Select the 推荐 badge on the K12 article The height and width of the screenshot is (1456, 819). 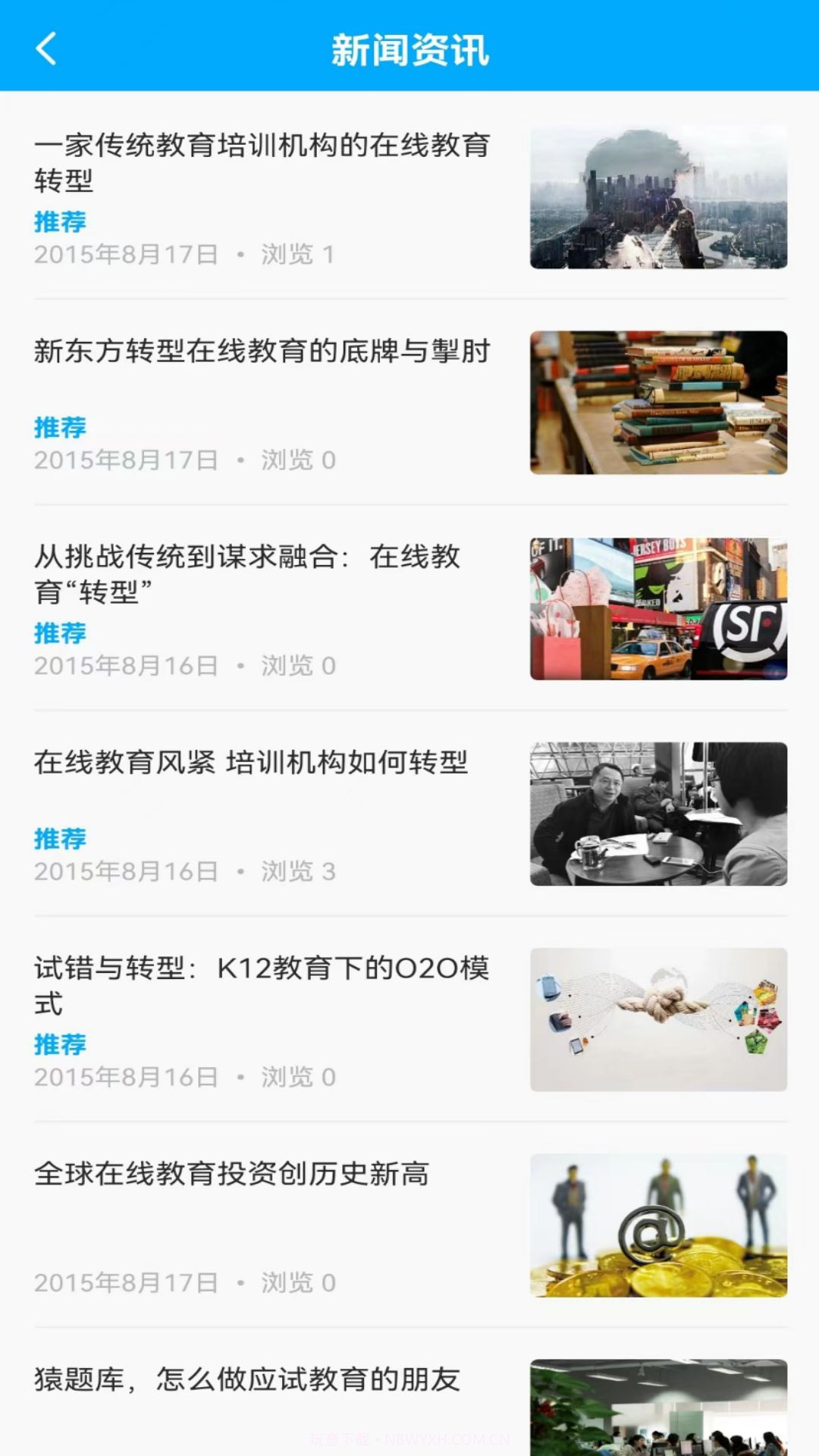pos(59,1043)
